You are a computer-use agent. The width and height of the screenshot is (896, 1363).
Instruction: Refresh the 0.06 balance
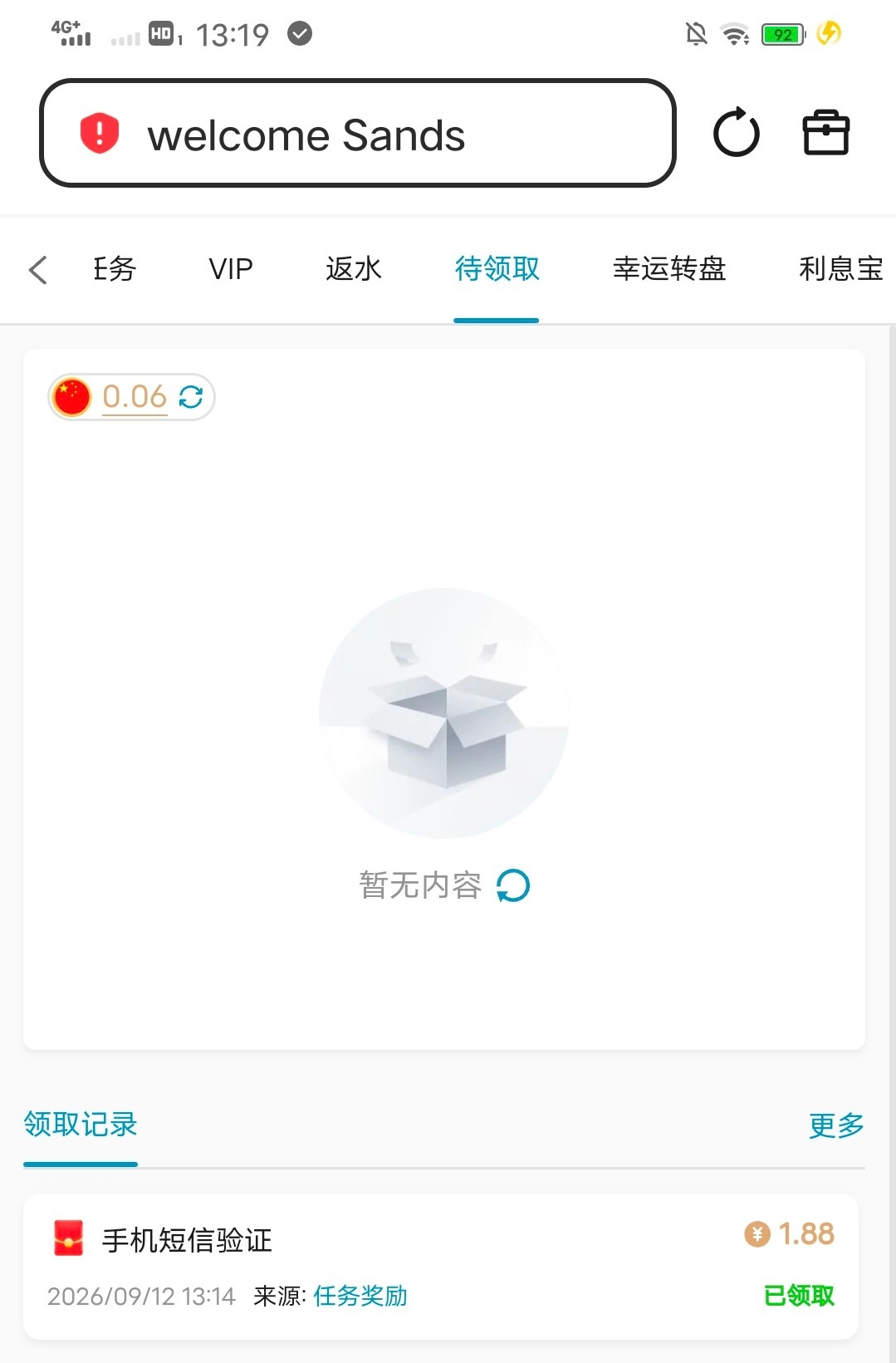(x=191, y=397)
